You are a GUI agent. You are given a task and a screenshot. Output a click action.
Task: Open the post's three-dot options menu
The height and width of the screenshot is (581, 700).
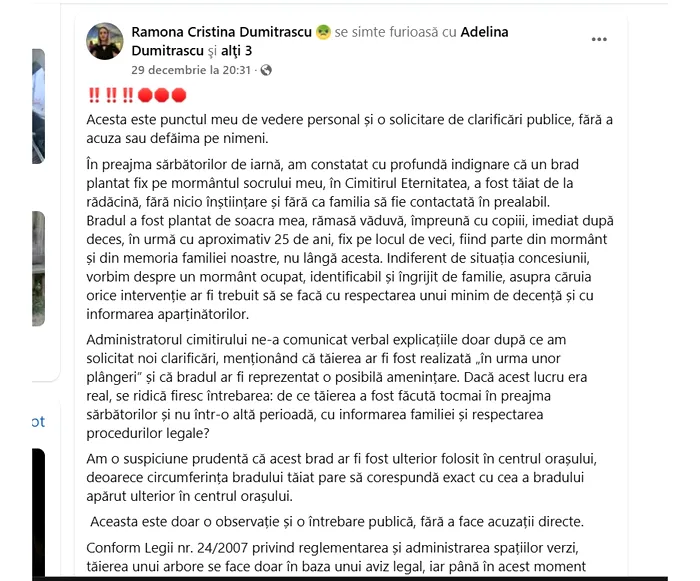click(599, 40)
